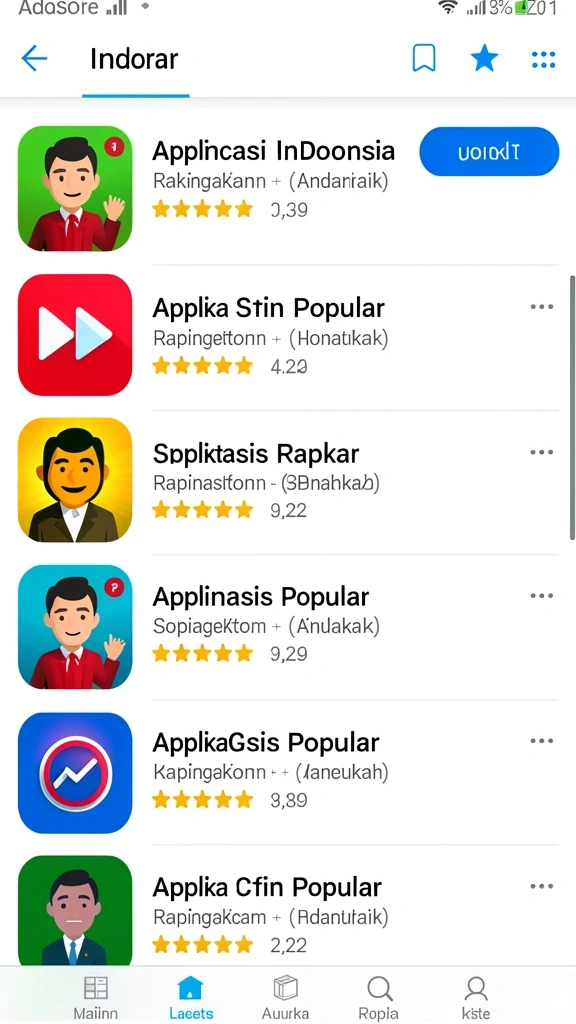The height and width of the screenshot is (1024, 576).
Task: Open the Ropia search tab
Action: point(379,997)
